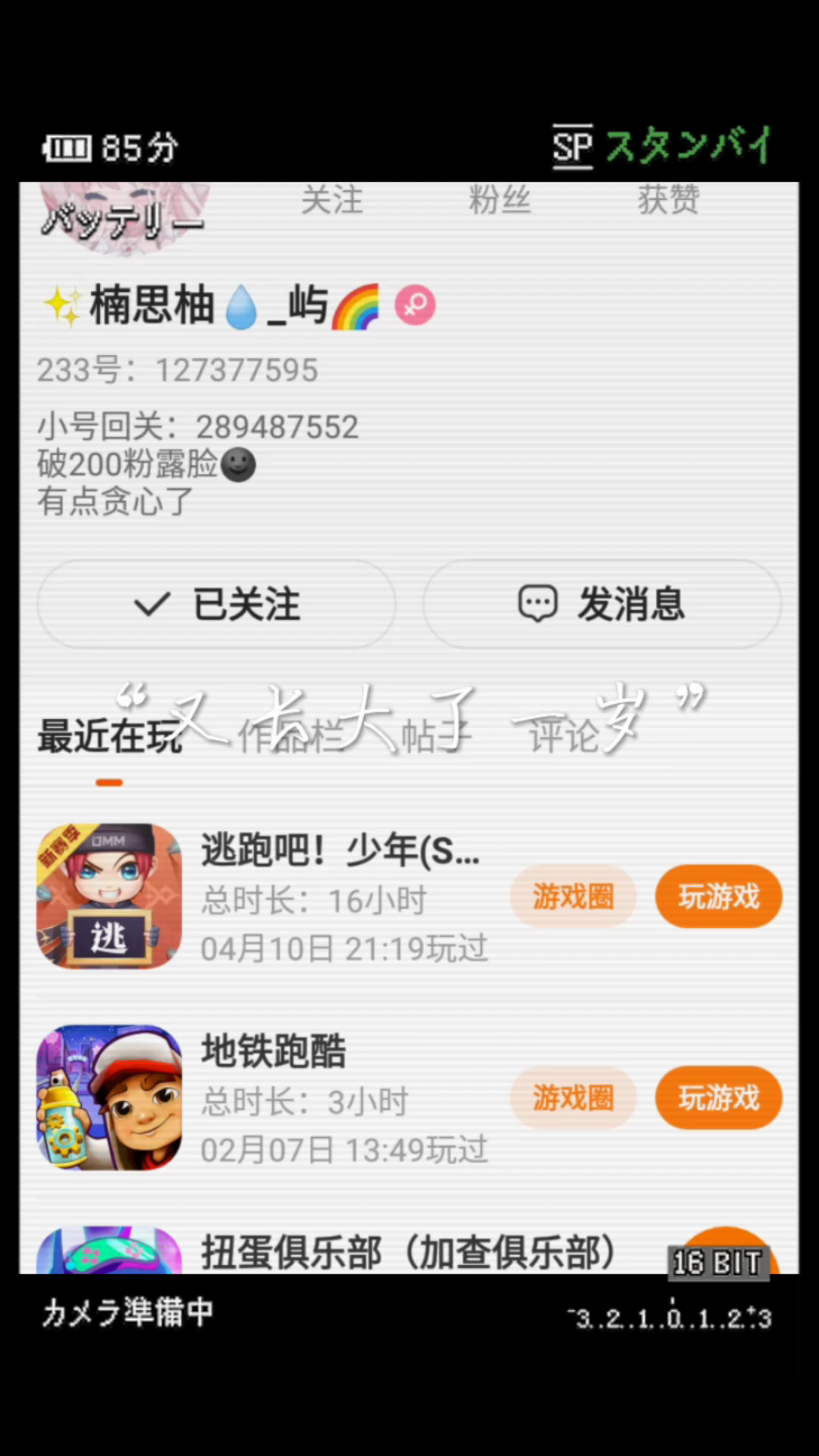This screenshot has width=819, height=1456.
Task: Open 游戏圈 for 逃跑吧!少年
Action: 573,896
